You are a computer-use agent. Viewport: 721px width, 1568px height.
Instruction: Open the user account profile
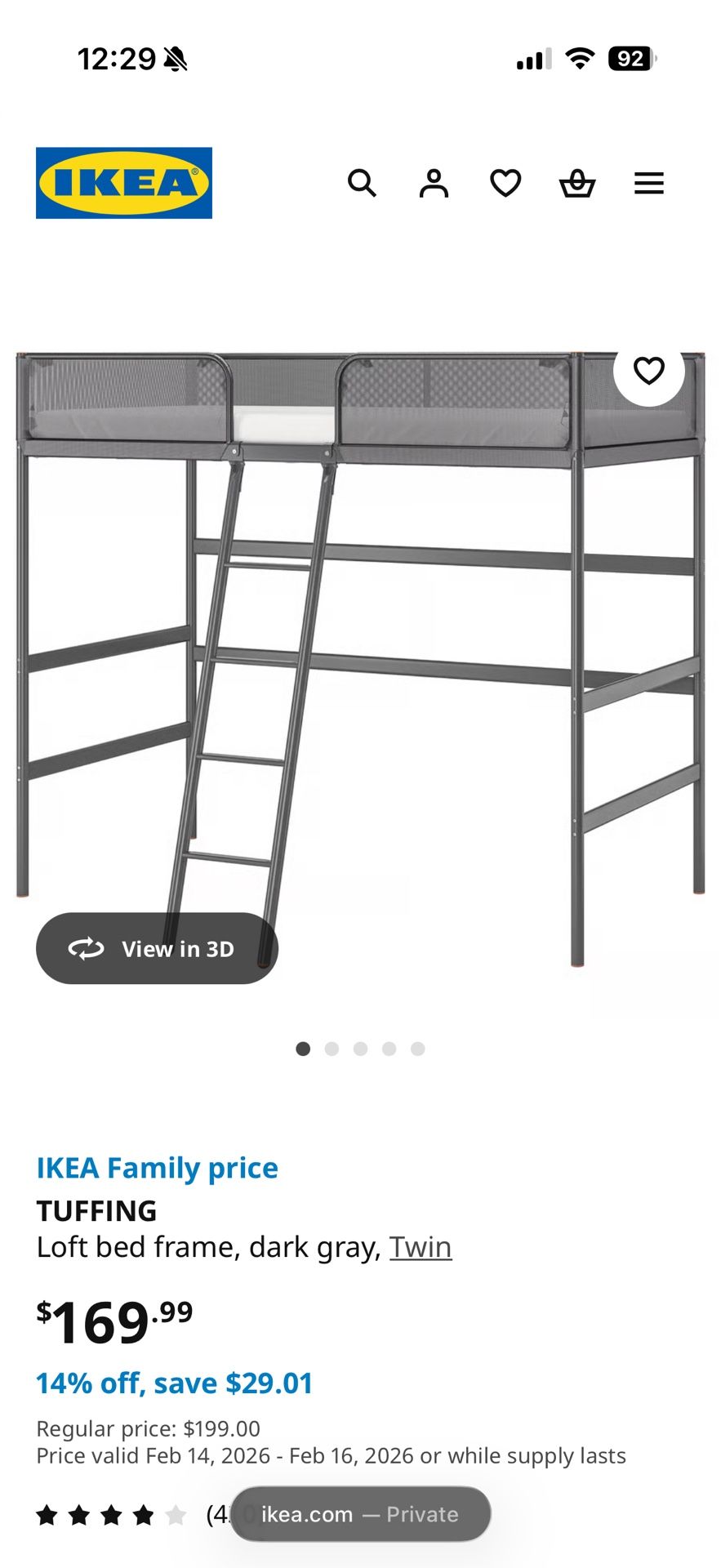[434, 183]
